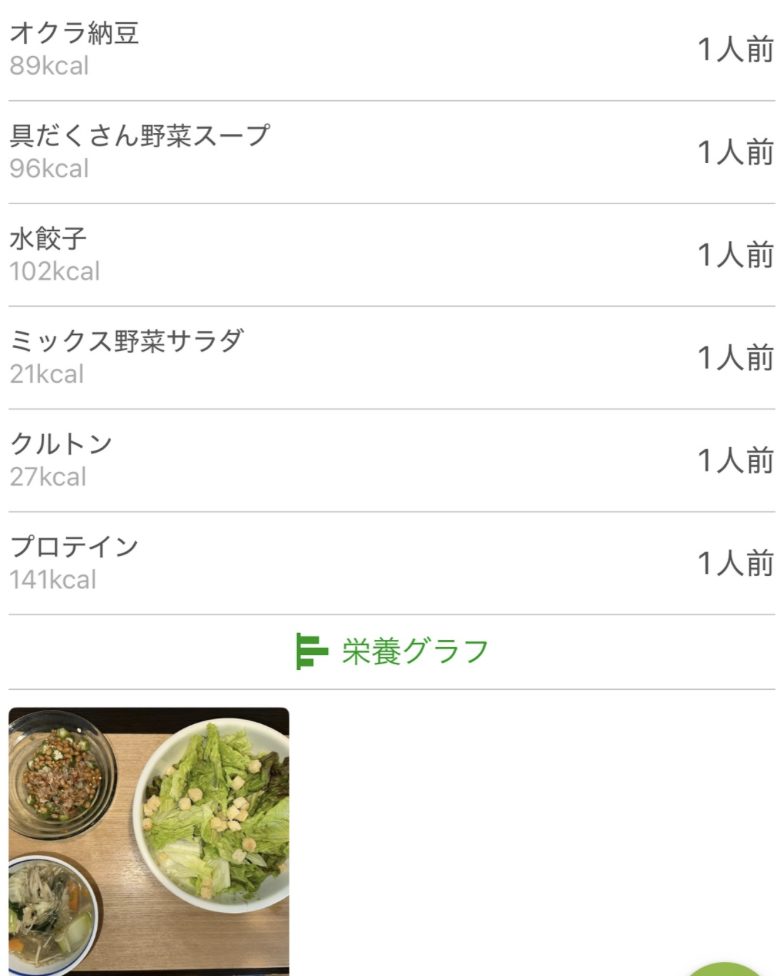784x976 pixels.
Task: Open the プロテイン entry
Action: coord(390,563)
